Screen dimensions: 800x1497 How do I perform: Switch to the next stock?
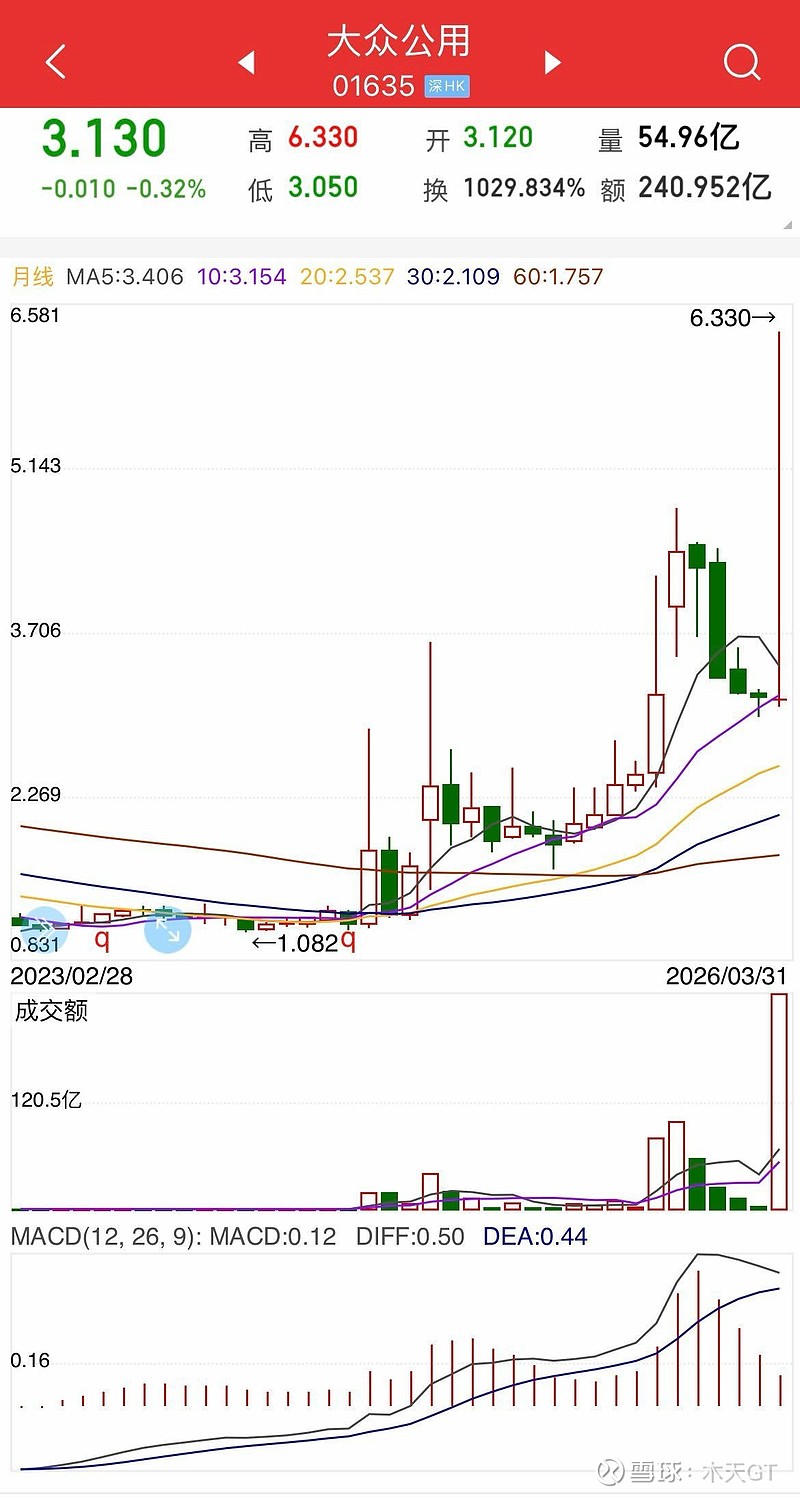[x=552, y=62]
